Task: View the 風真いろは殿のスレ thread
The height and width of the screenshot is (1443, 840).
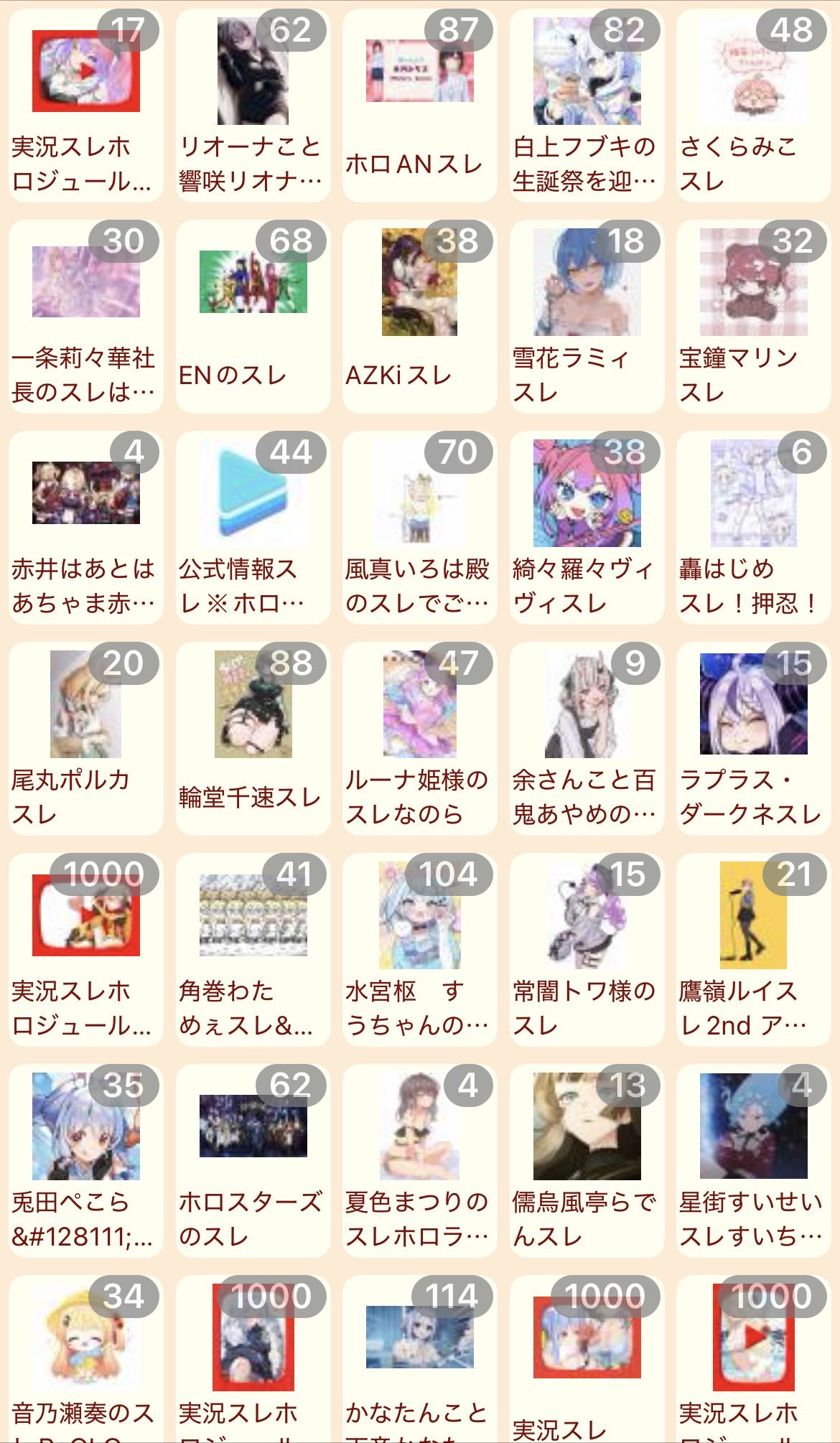Action: coord(419,528)
